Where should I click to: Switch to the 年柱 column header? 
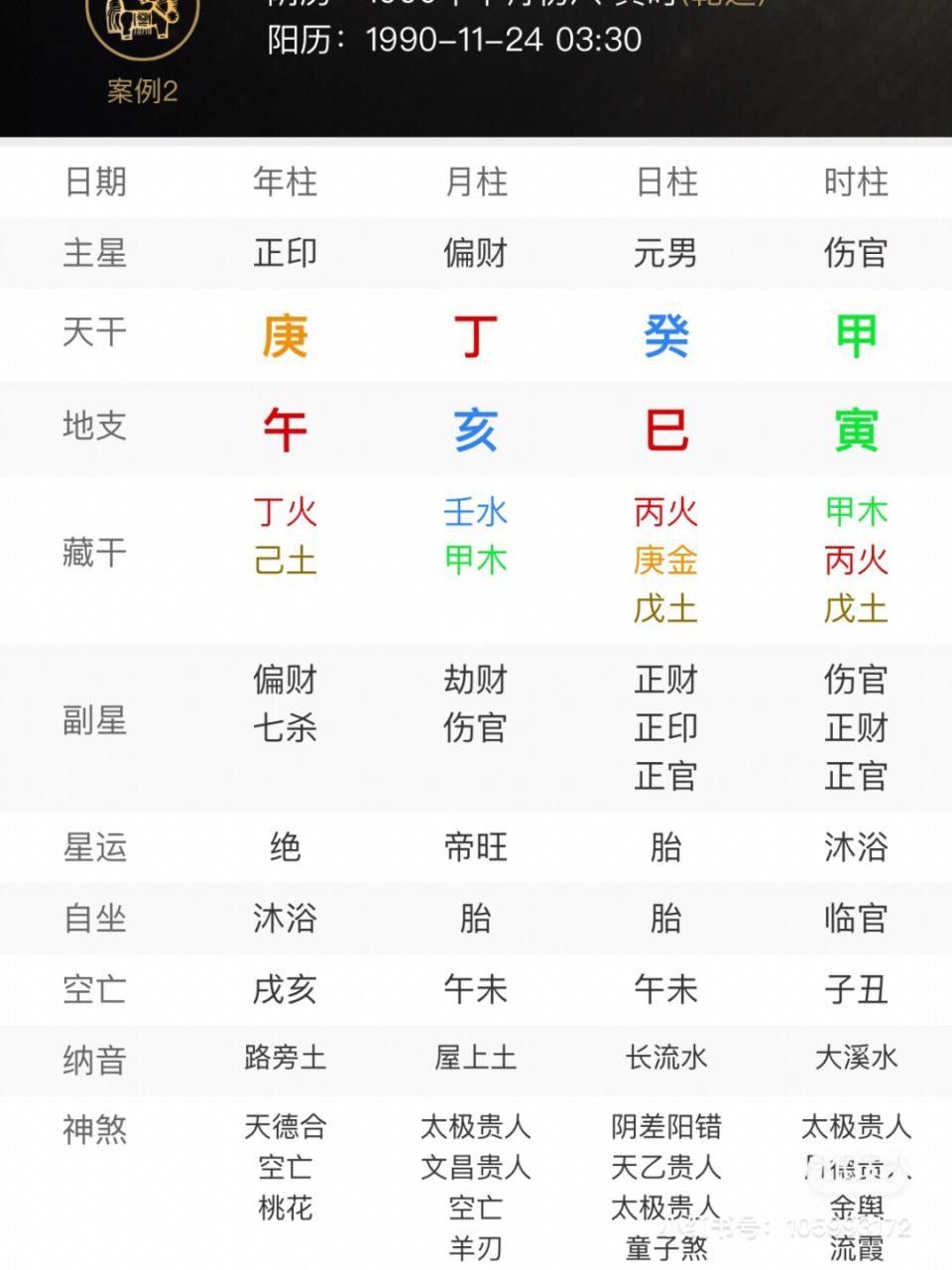click(x=284, y=182)
